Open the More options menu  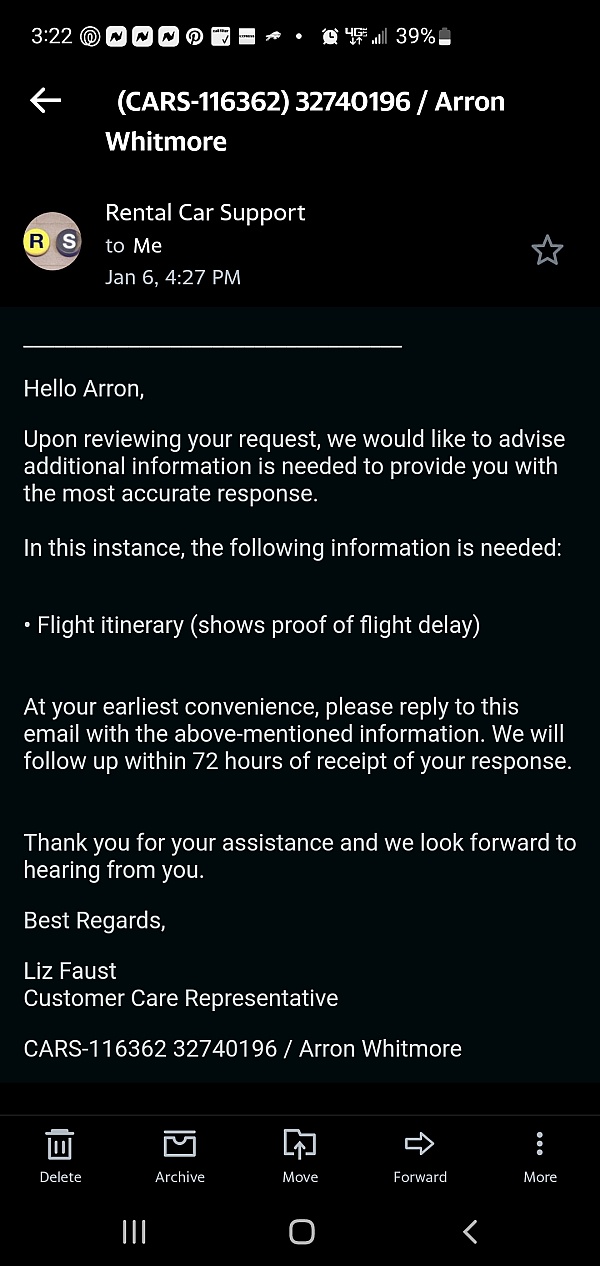(540, 1155)
